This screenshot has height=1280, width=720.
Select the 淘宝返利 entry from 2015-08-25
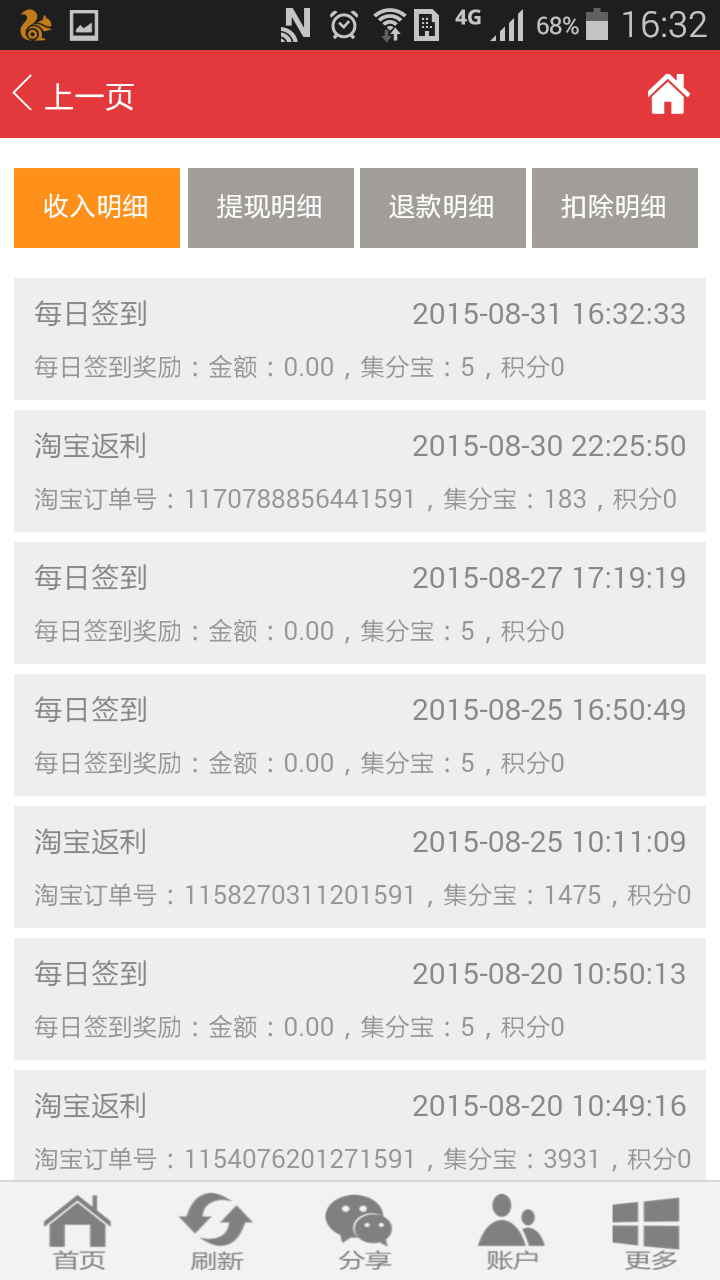coord(360,866)
